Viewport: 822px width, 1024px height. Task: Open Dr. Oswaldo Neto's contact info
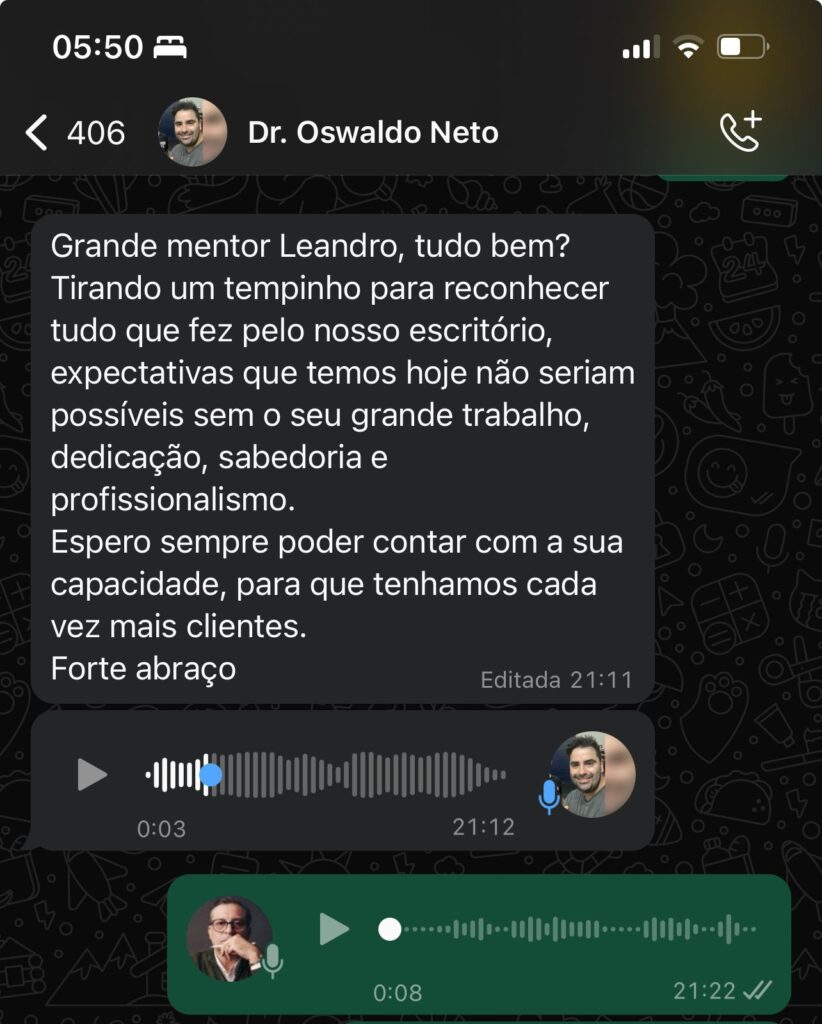(x=372, y=132)
